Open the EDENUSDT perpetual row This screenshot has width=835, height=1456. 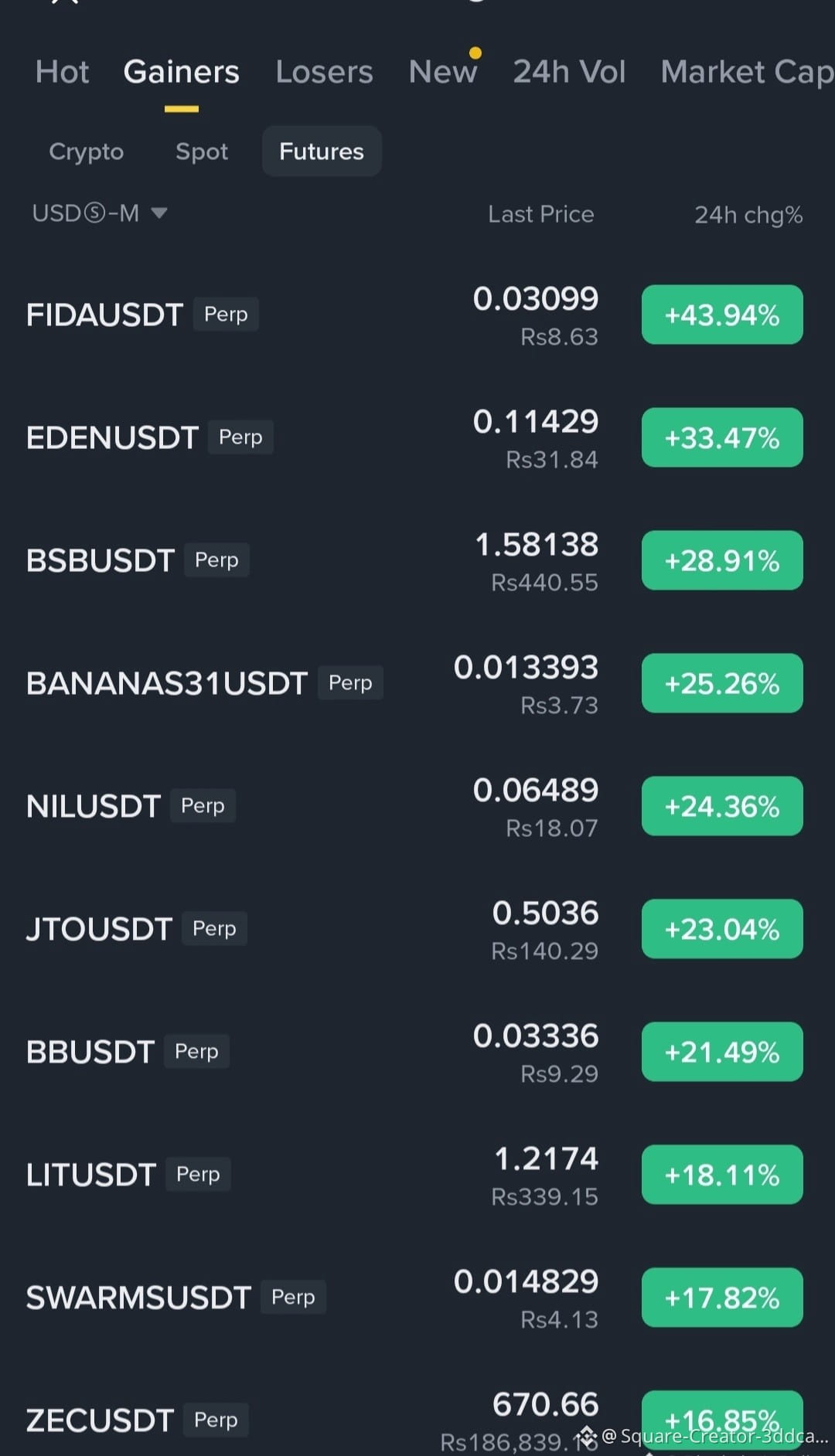[x=417, y=438]
